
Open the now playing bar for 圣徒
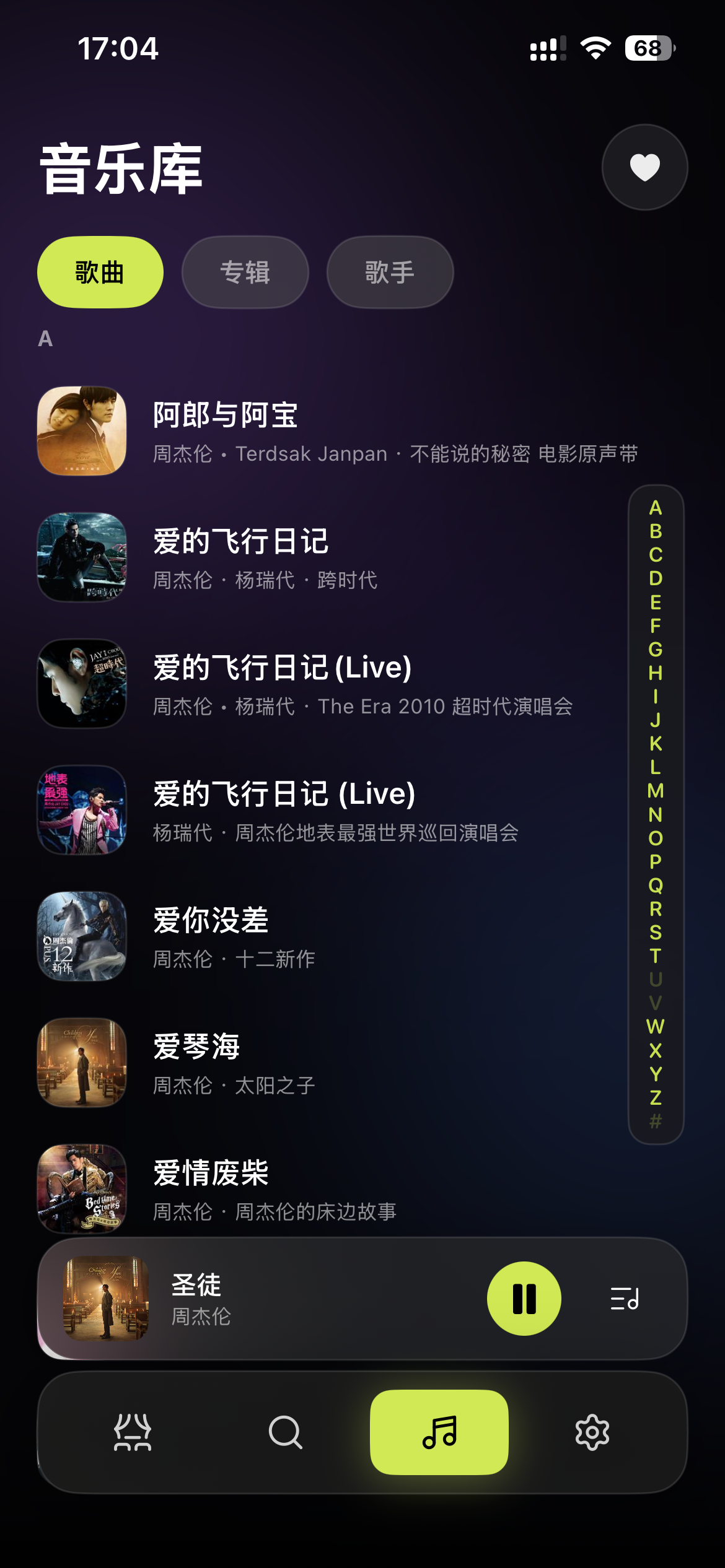click(x=279, y=1299)
